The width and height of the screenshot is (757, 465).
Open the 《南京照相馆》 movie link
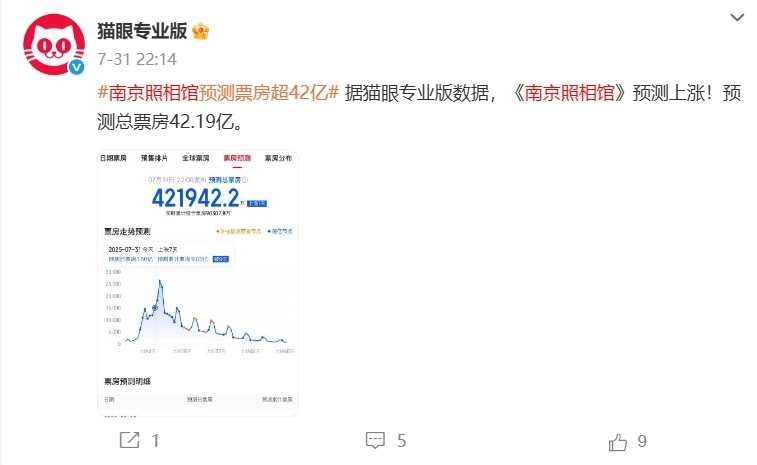point(569,91)
